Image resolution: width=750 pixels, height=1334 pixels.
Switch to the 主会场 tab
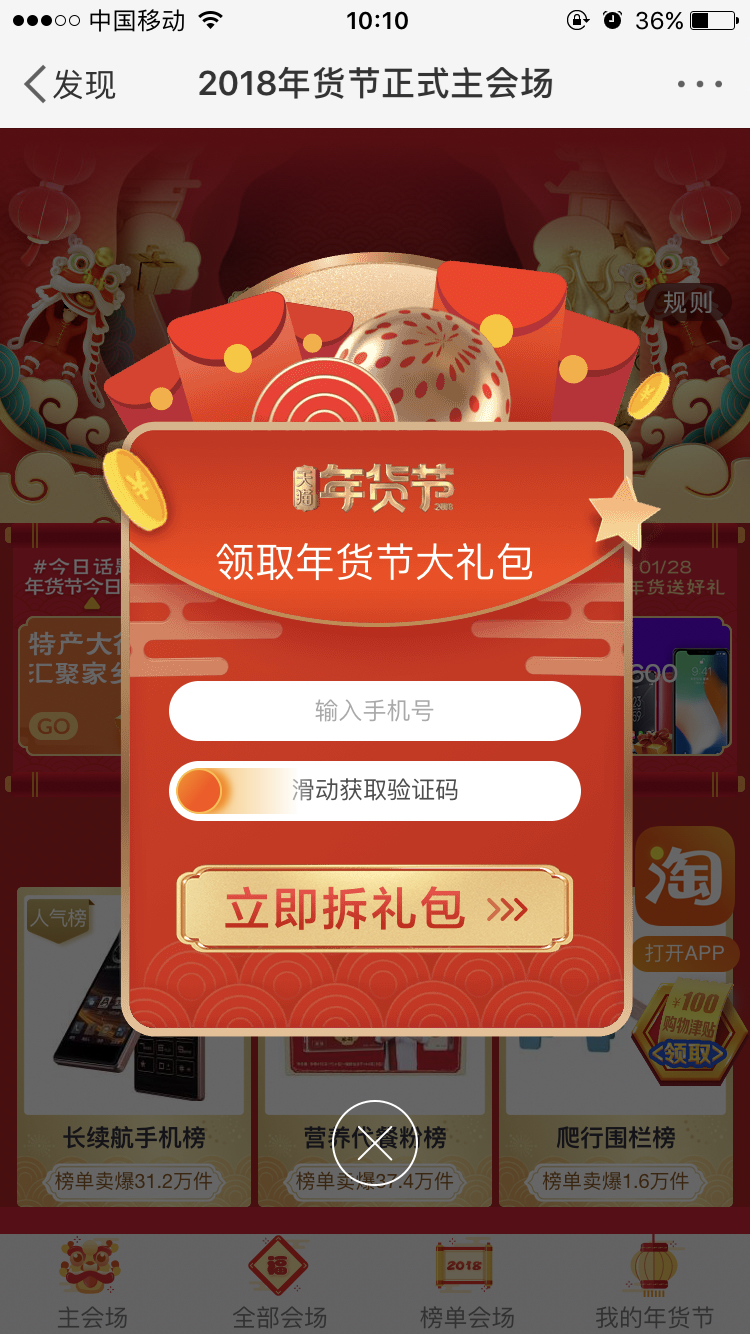click(93, 1284)
